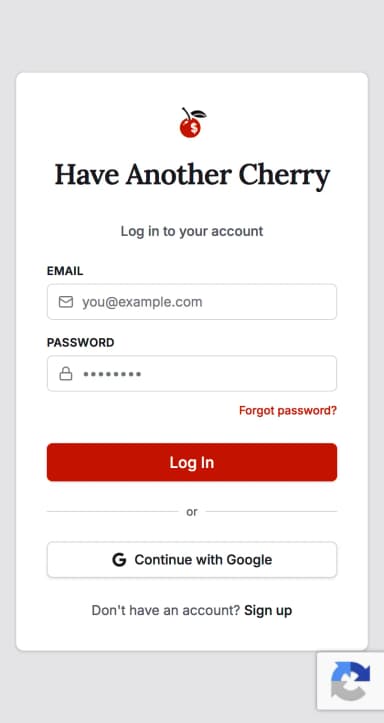384x723 pixels.
Task: Focus the email input field
Action: pyautogui.click(x=192, y=302)
